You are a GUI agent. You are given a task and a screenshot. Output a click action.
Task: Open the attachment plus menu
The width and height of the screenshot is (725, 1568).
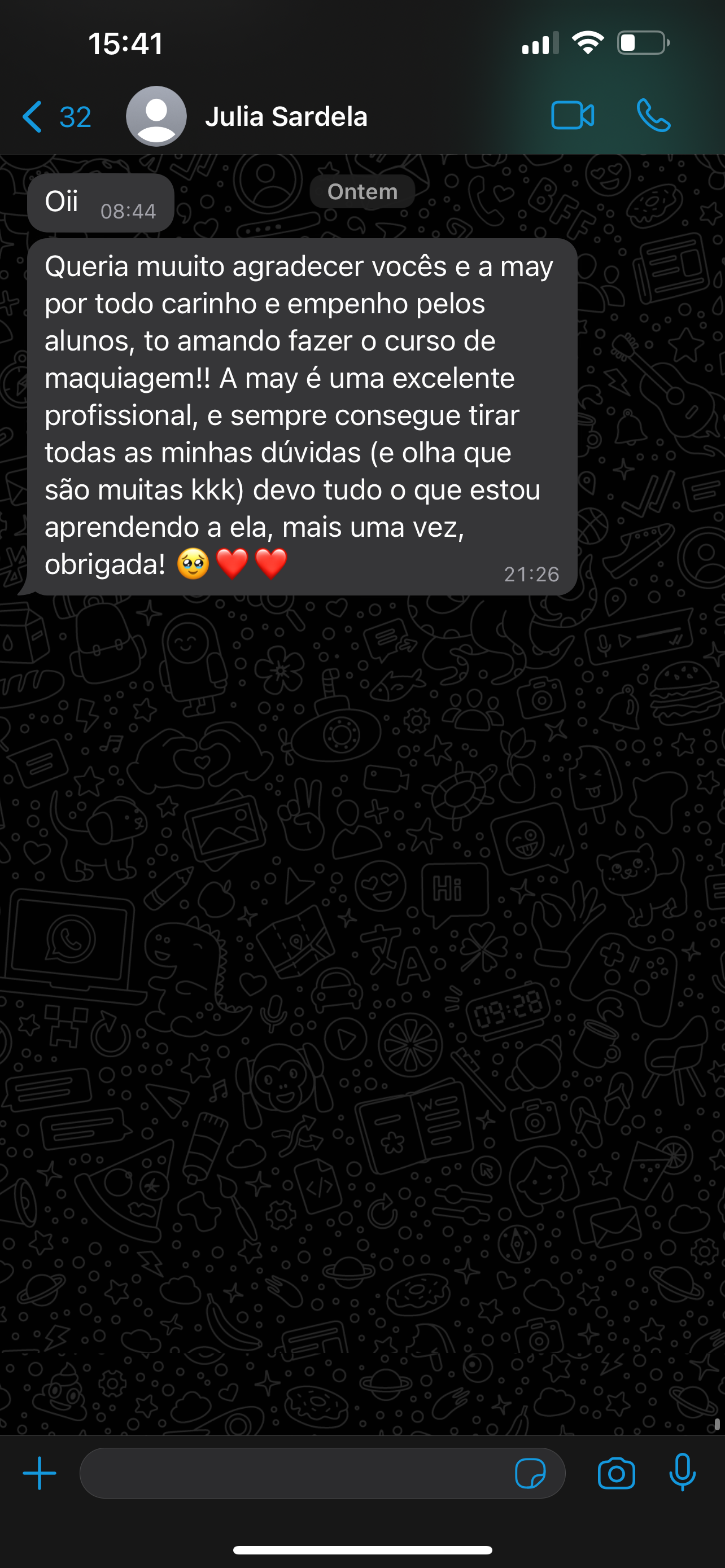pos(40,1473)
